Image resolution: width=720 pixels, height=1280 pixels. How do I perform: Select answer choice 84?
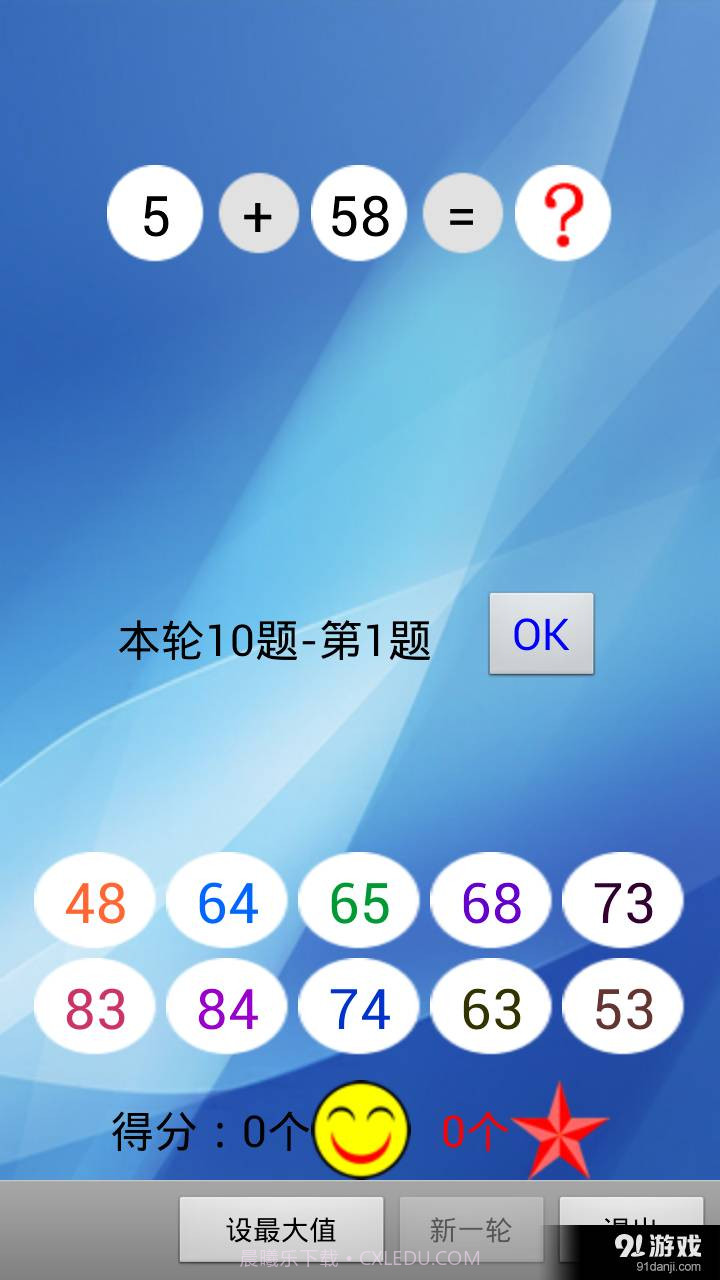point(226,1008)
